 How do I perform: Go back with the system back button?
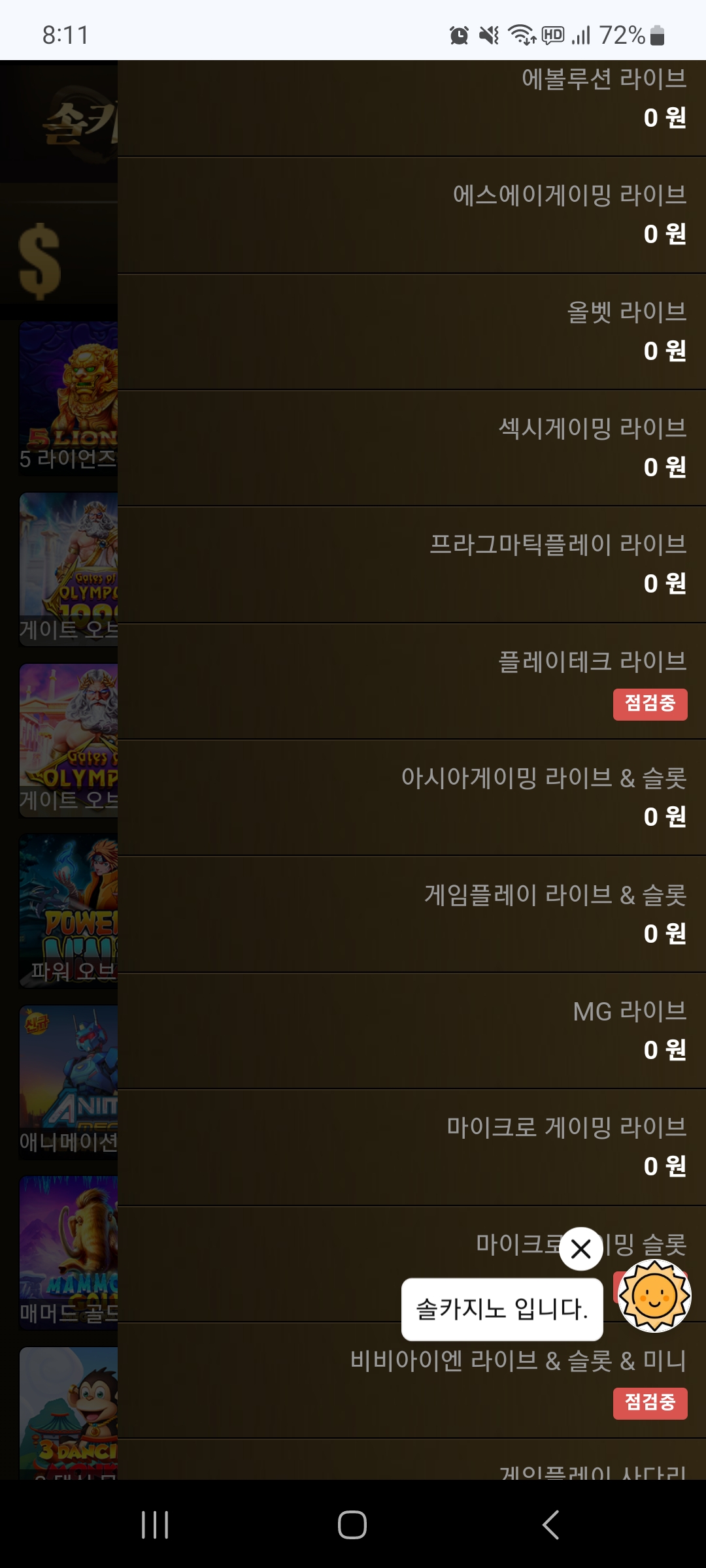550,1525
